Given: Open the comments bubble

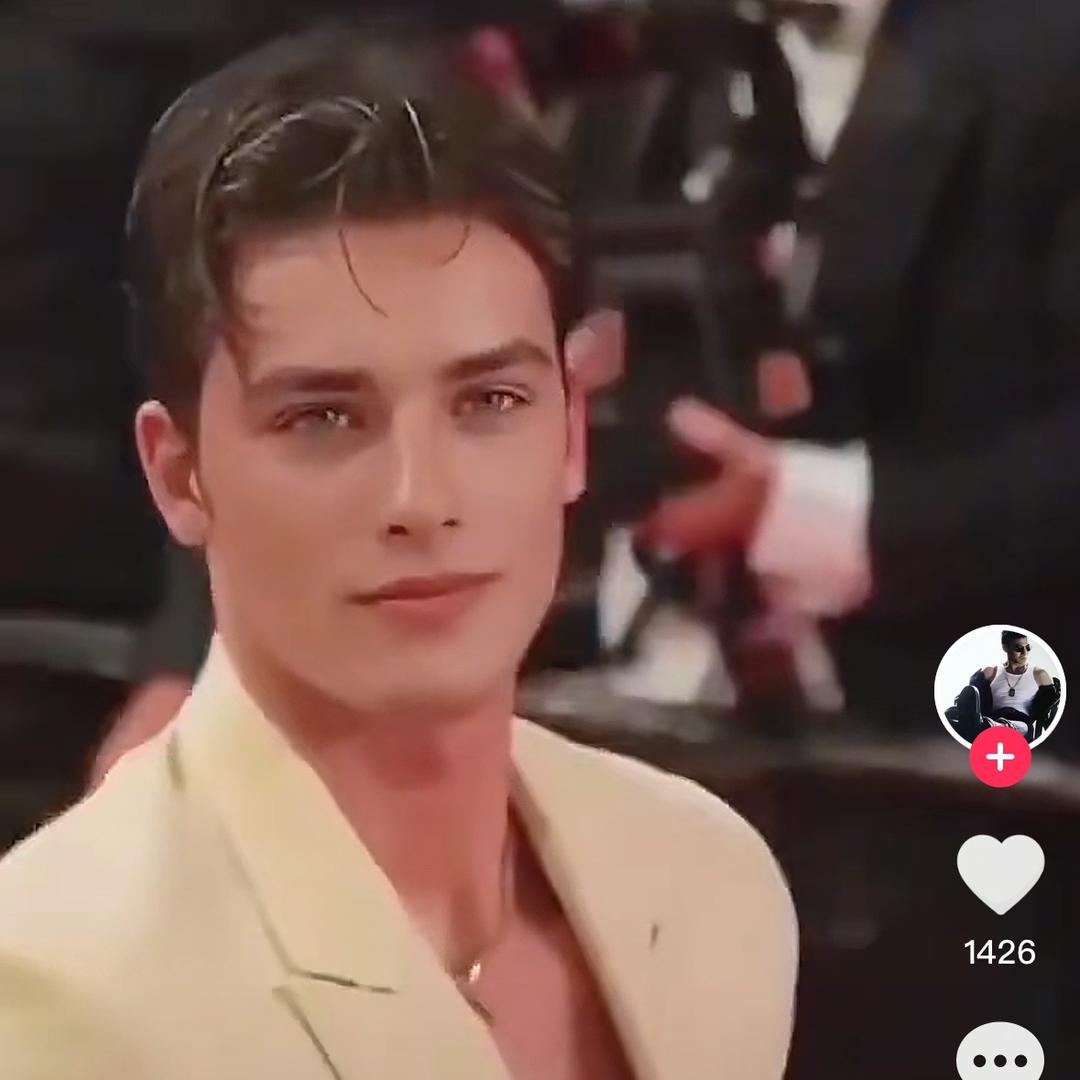Looking at the screenshot, I should click(1000, 1055).
